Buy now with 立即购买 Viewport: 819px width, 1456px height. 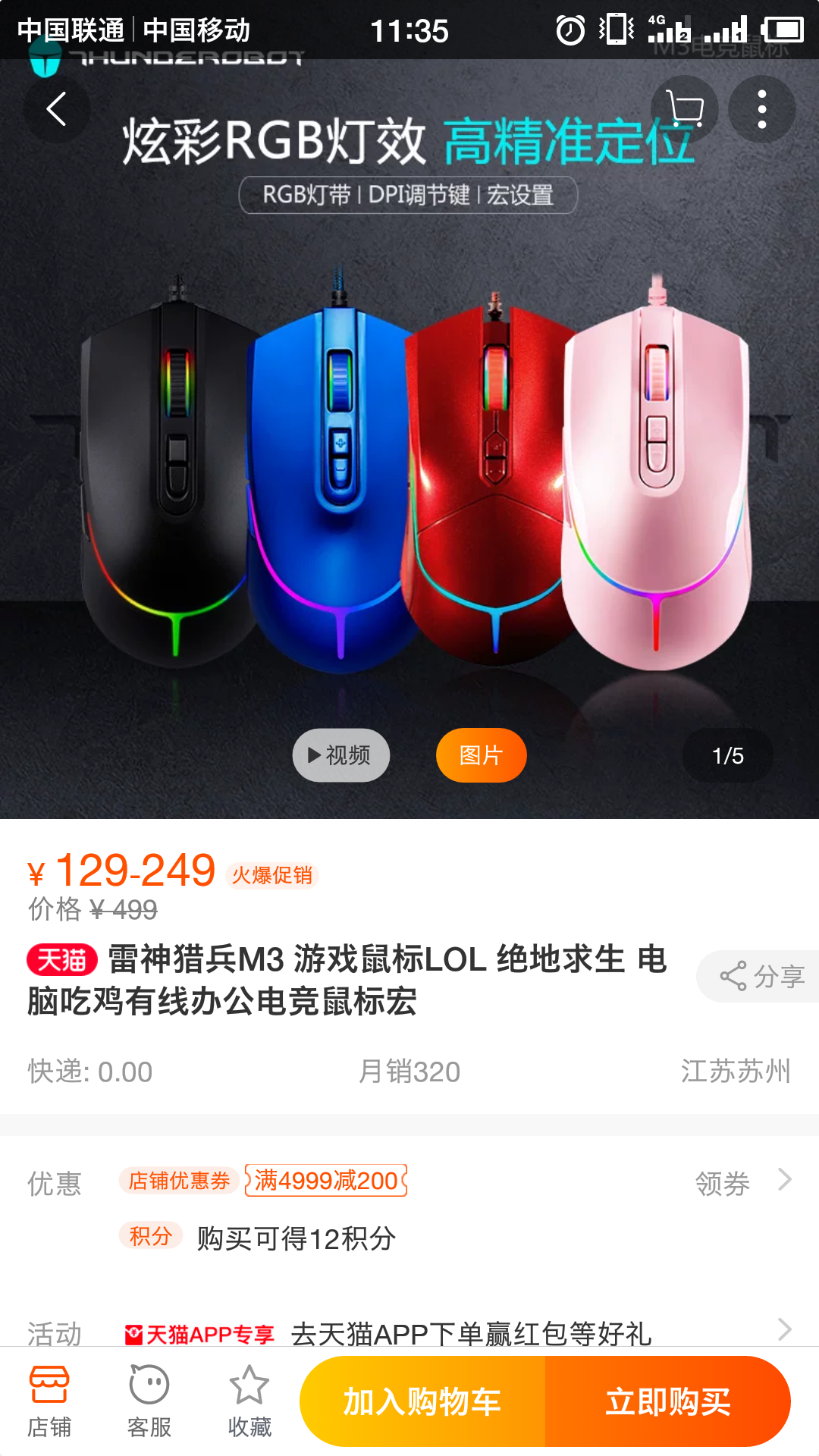tap(667, 1401)
